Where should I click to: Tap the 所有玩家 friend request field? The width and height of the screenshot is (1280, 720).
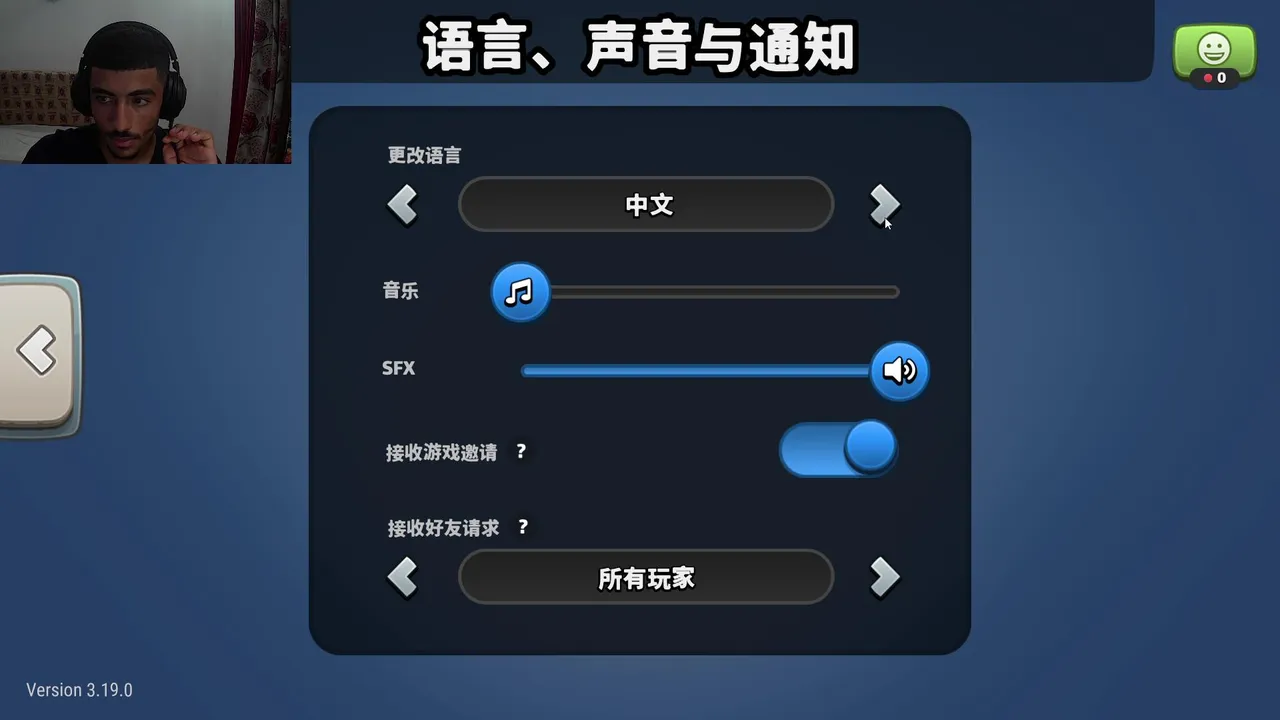pyautogui.click(x=646, y=577)
